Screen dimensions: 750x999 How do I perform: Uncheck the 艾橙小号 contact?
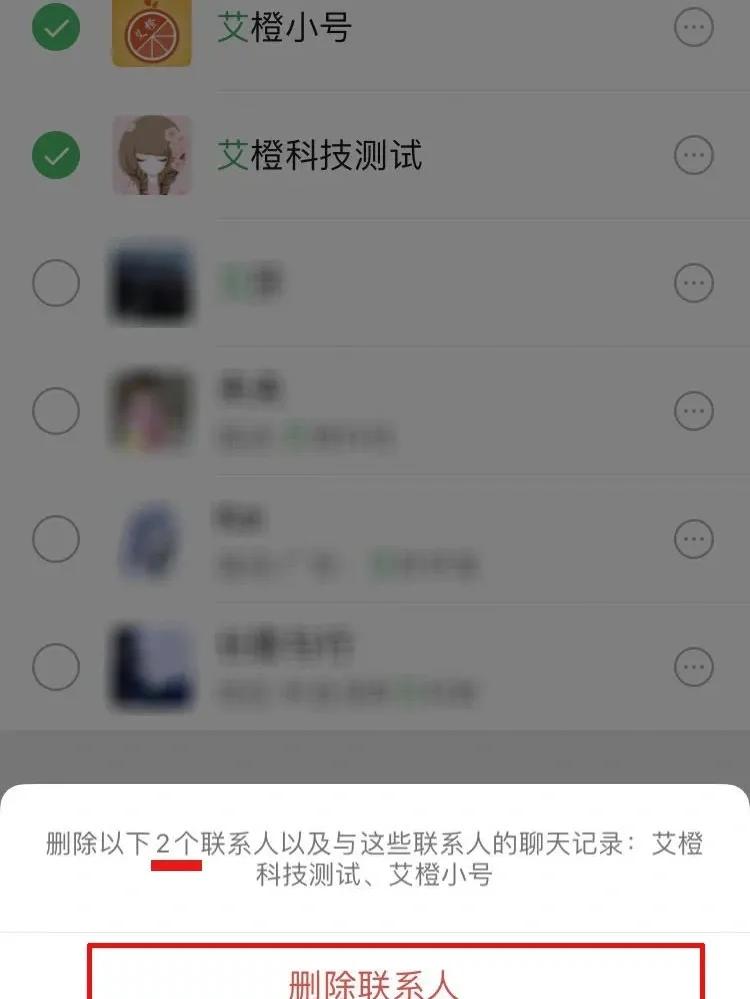tap(56, 29)
